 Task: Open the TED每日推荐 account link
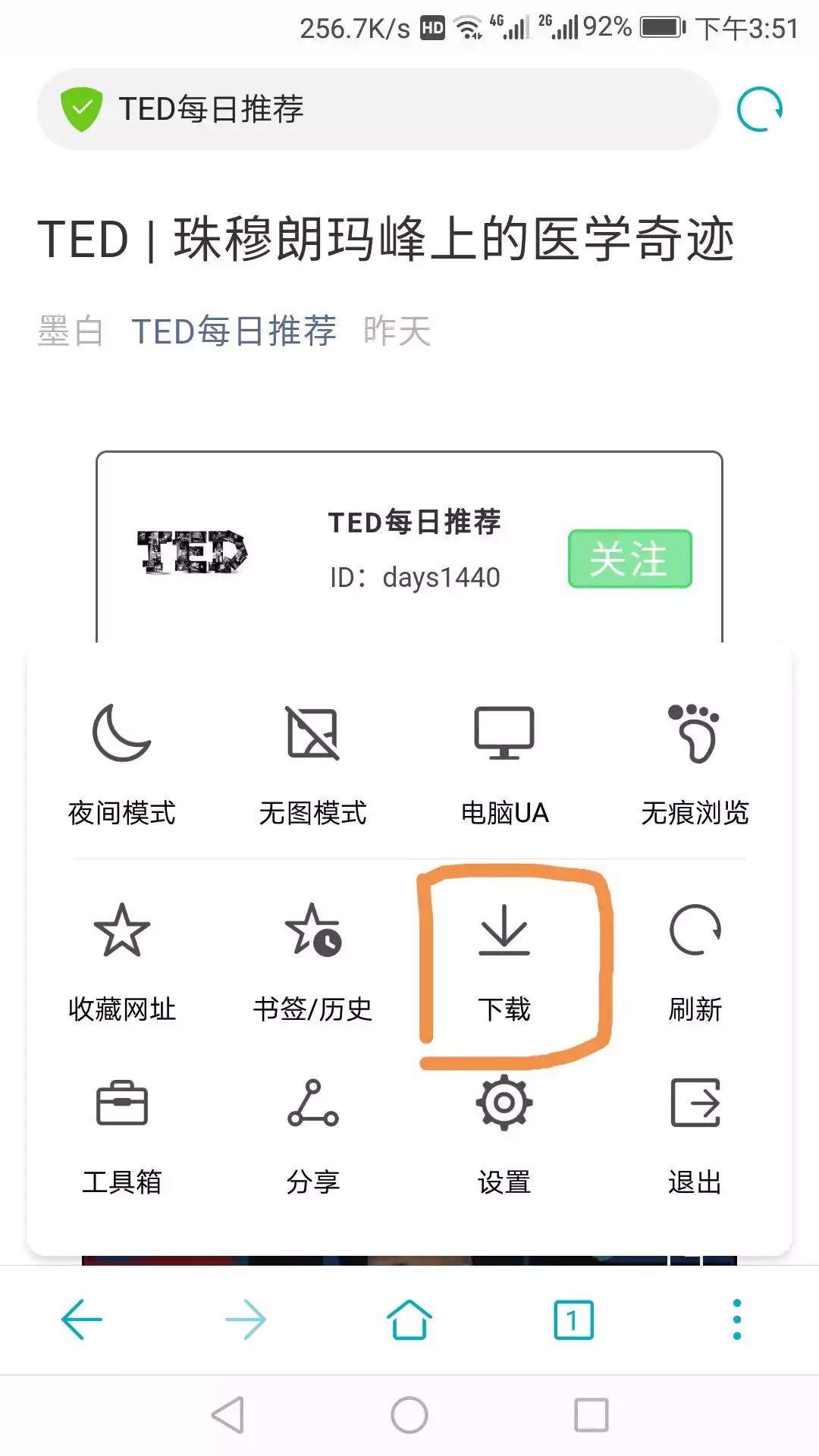(x=235, y=330)
